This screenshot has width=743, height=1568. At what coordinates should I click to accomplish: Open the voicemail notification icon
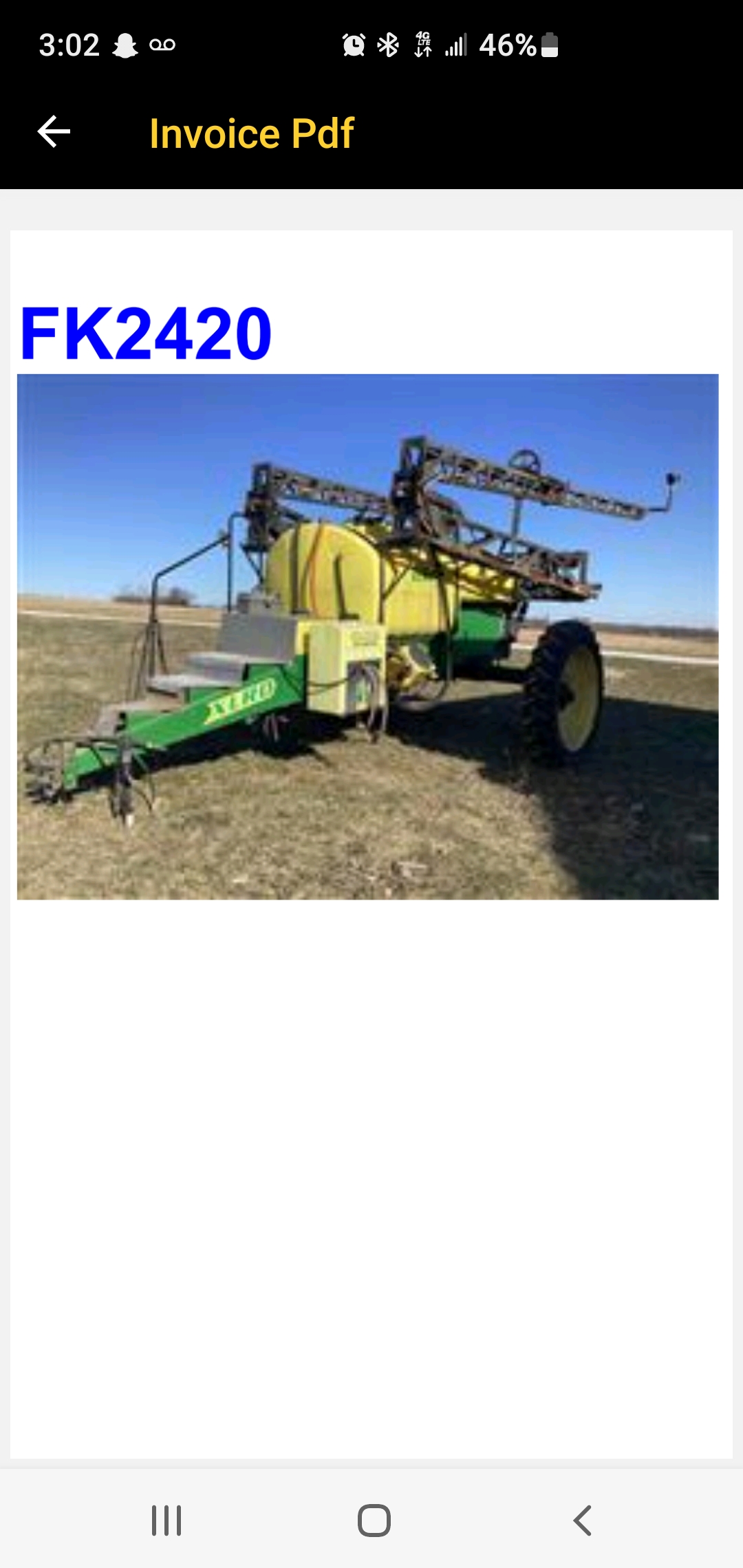coord(162,45)
